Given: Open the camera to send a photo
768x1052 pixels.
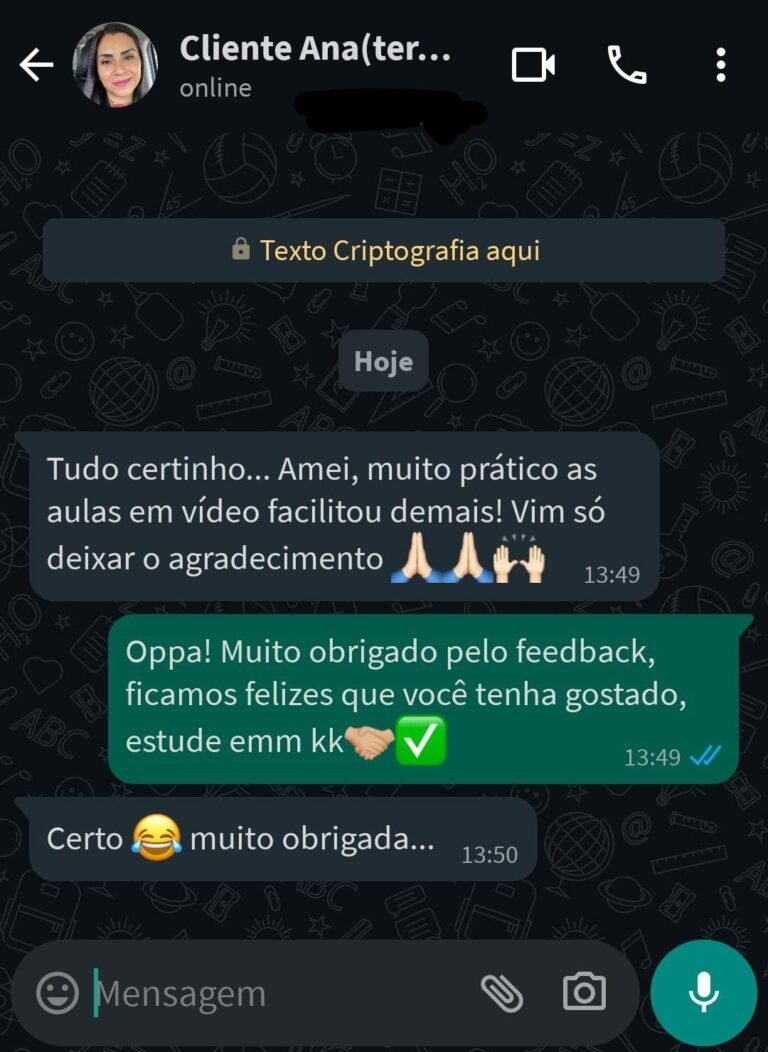Looking at the screenshot, I should 584,993.
